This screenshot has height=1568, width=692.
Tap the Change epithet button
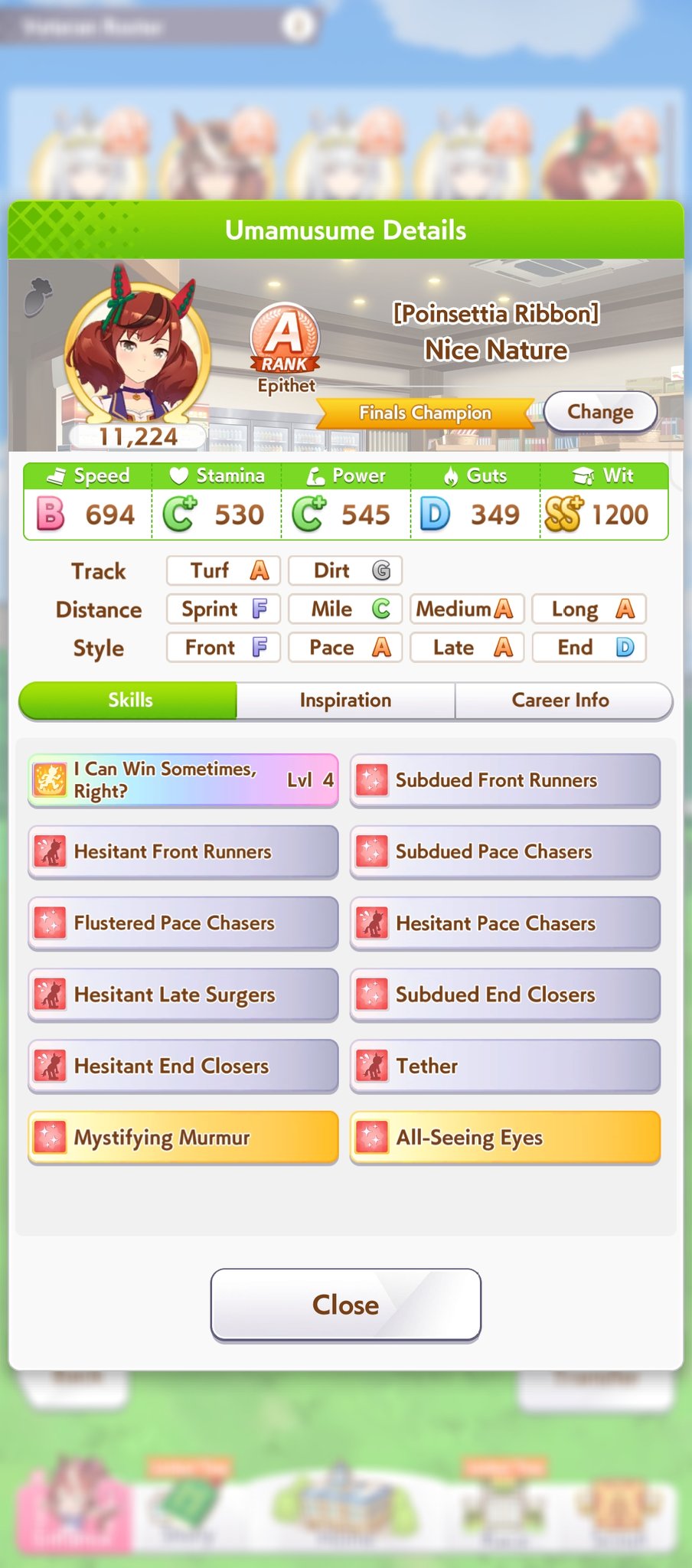tap(600, 412)
